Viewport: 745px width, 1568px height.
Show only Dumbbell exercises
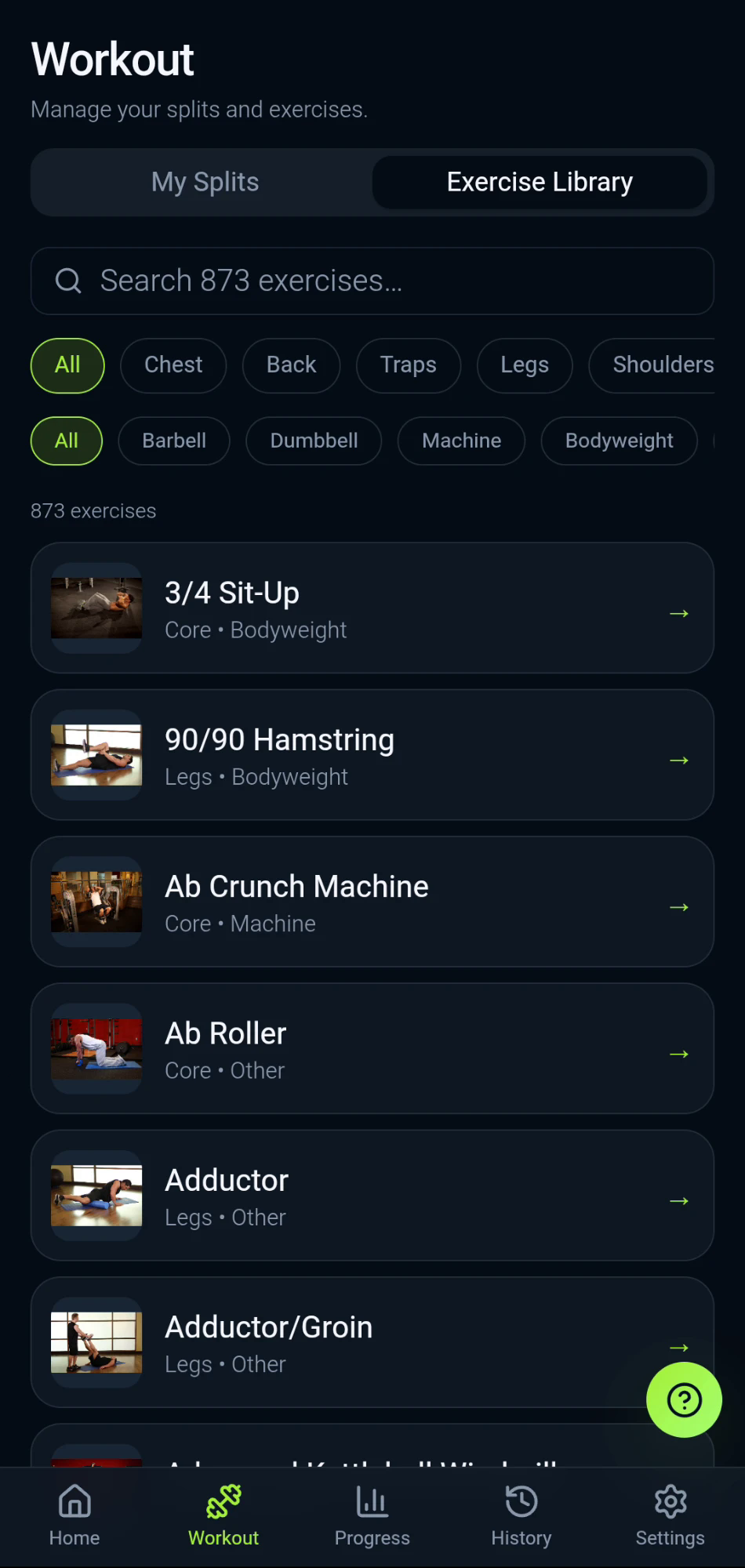314,441
